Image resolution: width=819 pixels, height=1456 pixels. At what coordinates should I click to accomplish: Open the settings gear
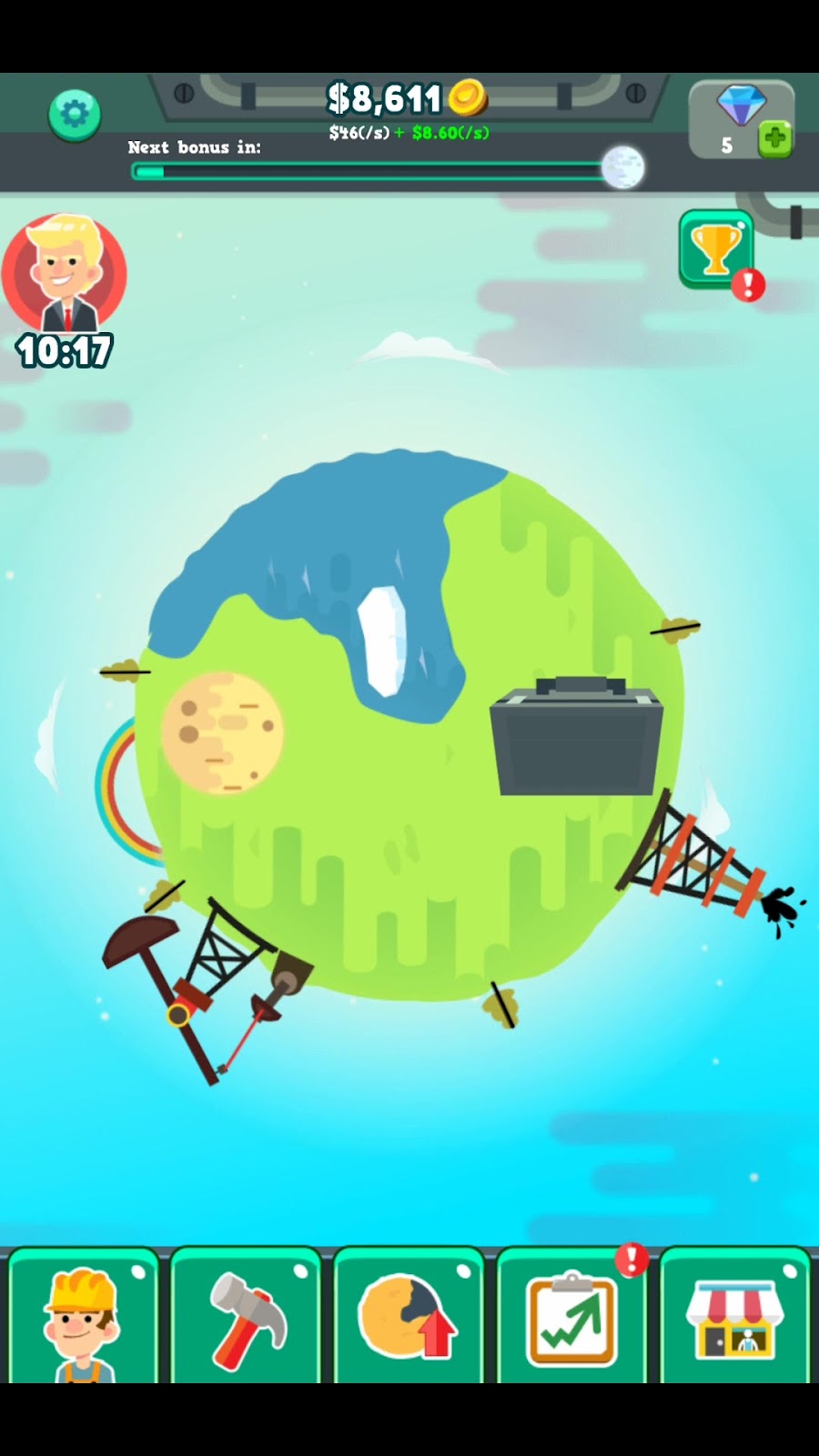(x=75, y=115)
